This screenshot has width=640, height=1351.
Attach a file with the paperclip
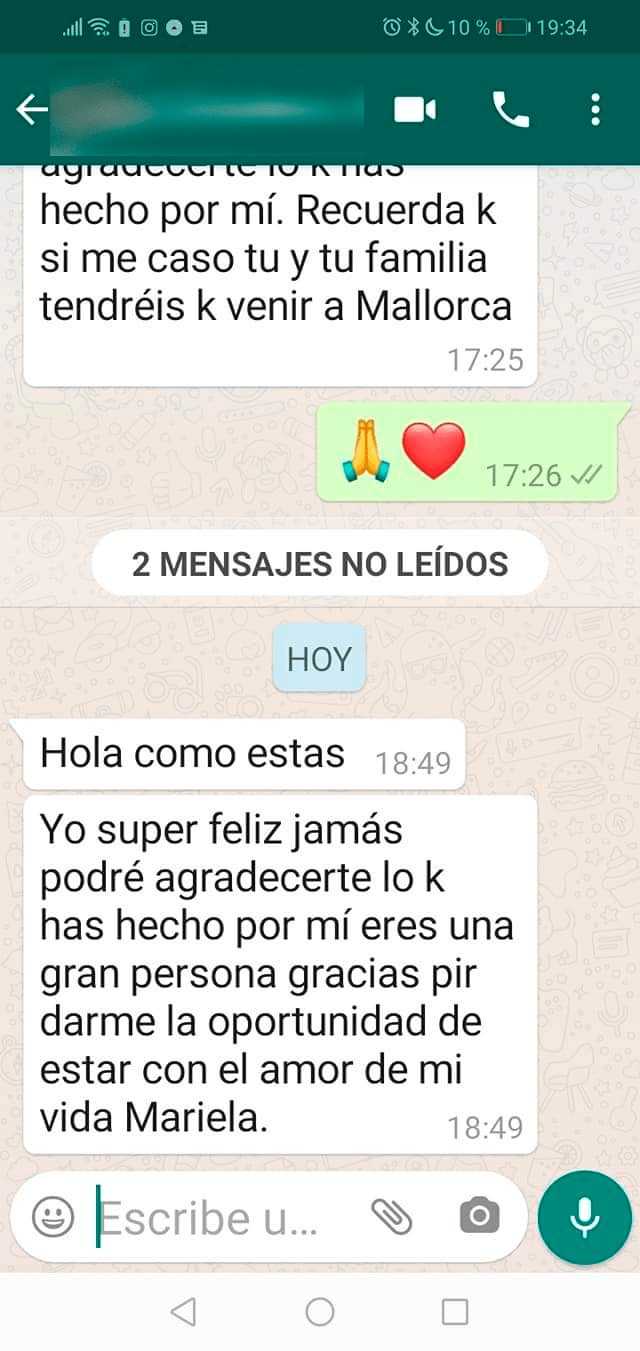point(391,1217)
